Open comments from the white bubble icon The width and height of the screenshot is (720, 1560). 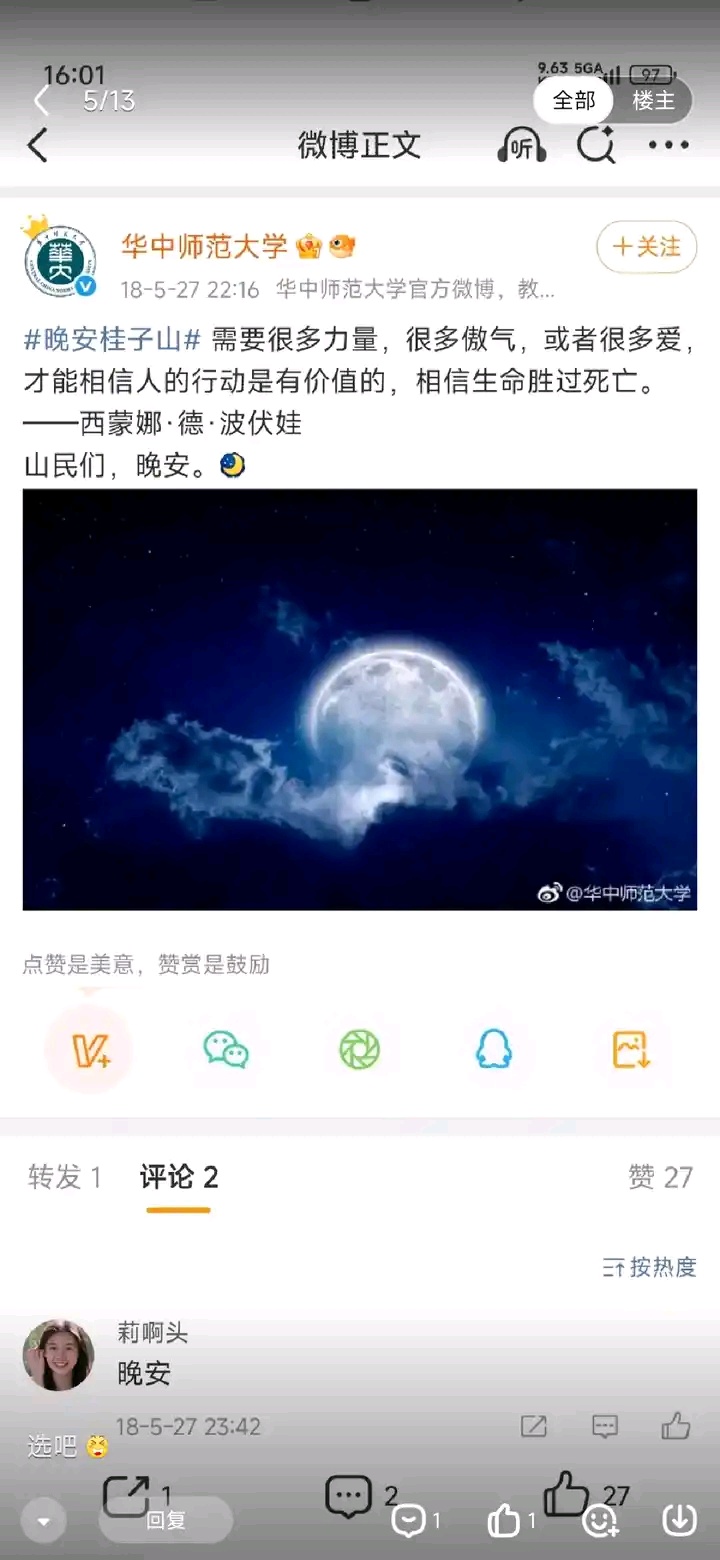[x=408, y=1521]
